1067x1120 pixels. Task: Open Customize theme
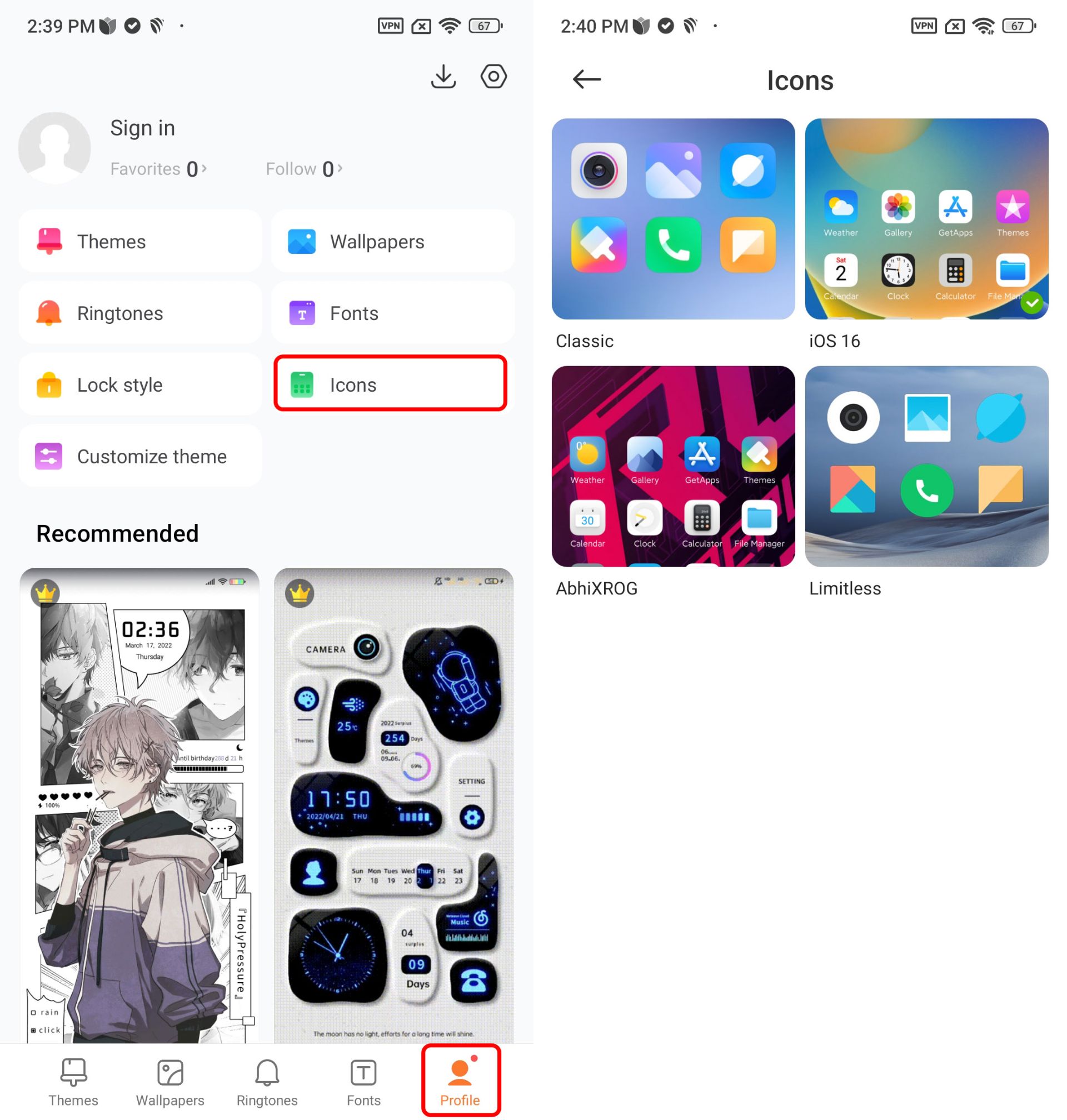[x=140, y=456]
